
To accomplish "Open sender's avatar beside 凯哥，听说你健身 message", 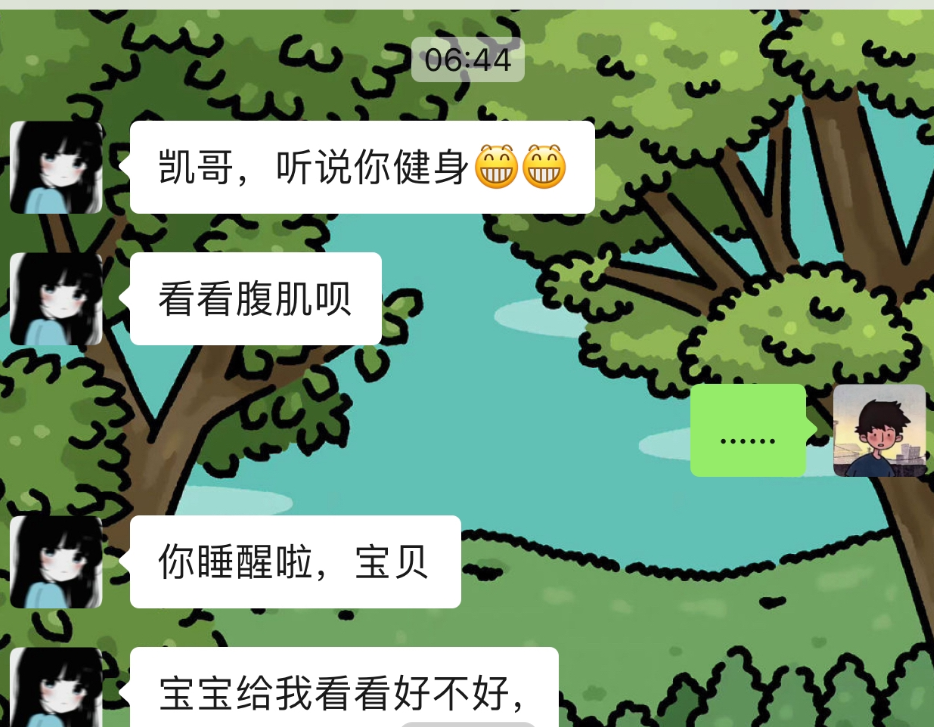I will click(56, 167).
